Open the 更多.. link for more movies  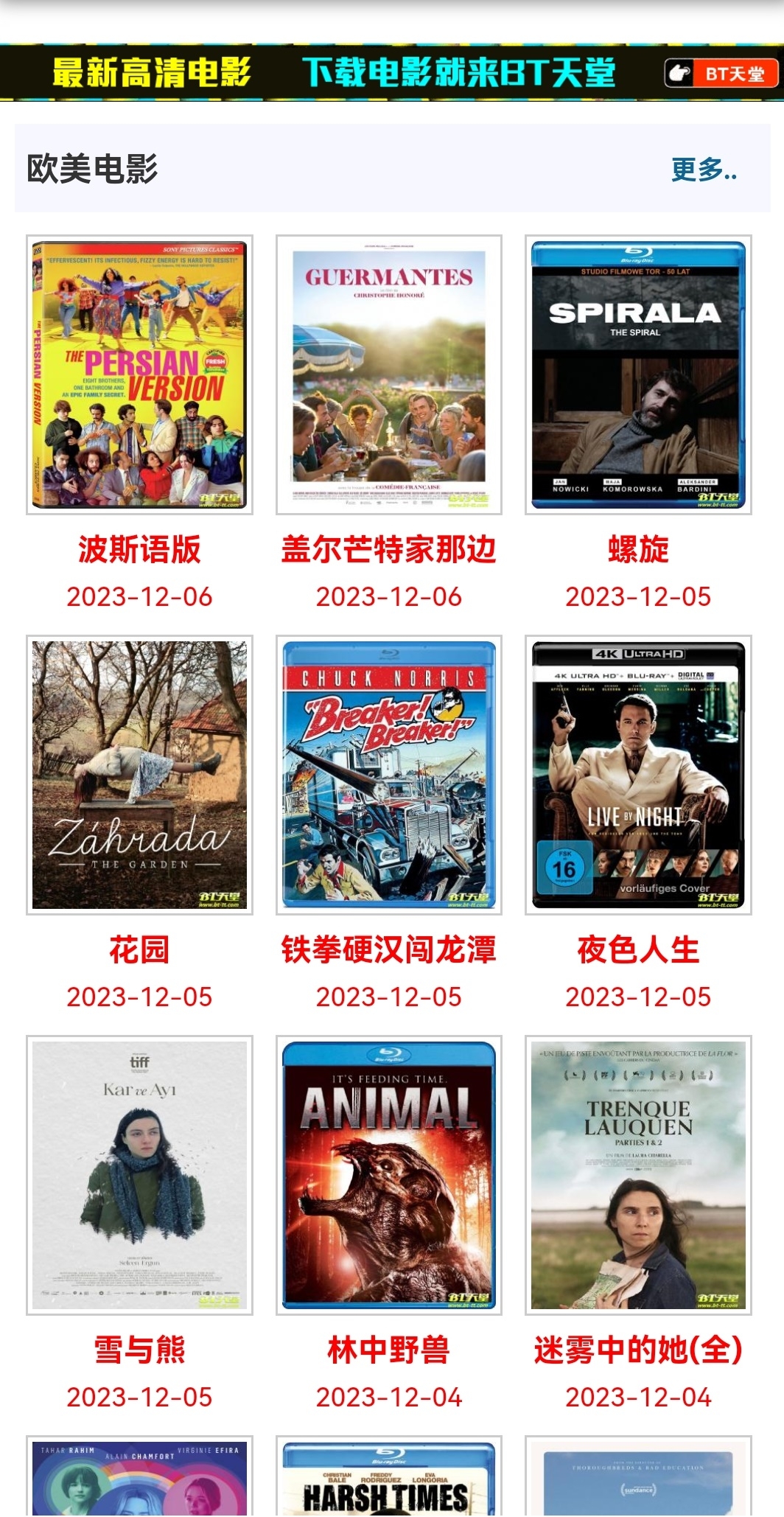pos(703,171)
